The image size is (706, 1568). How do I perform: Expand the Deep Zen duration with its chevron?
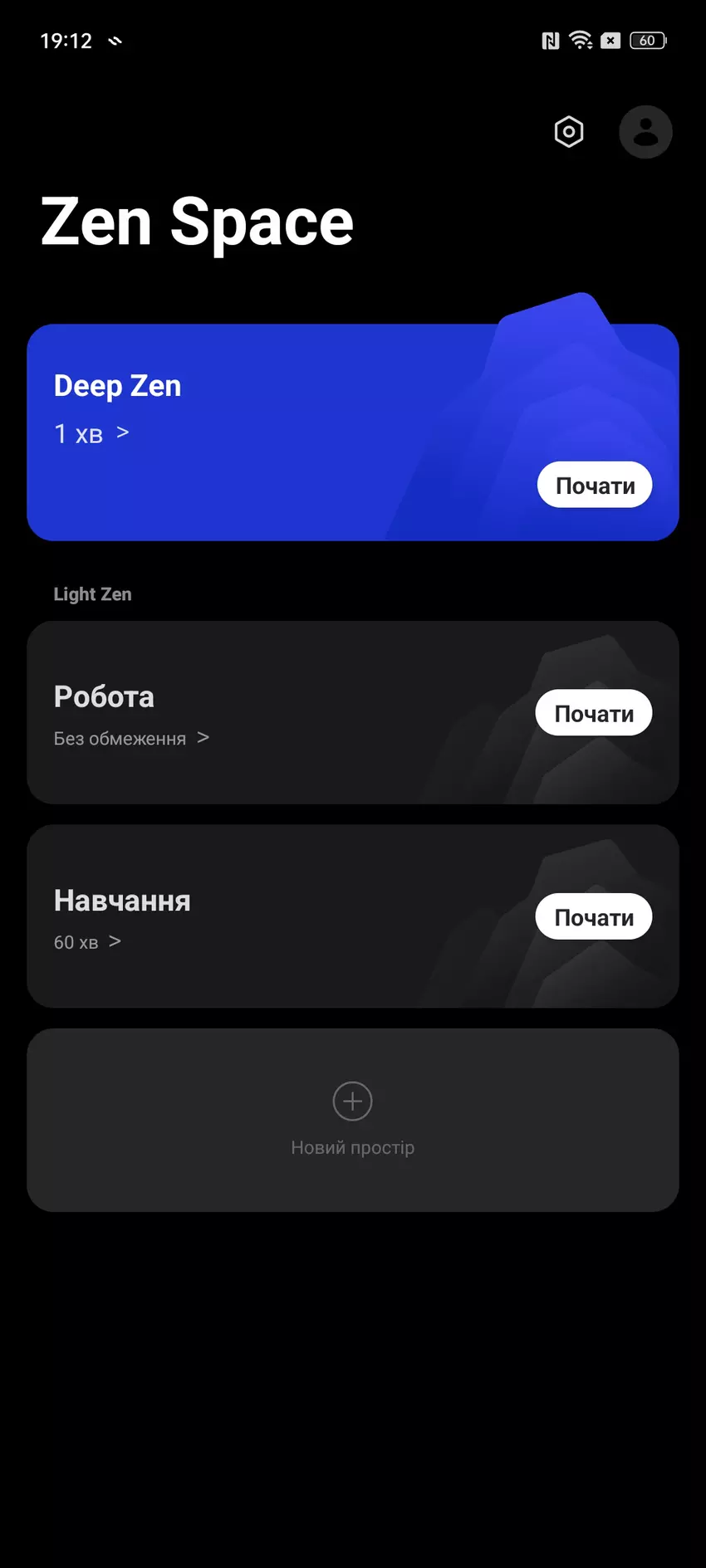tap(122, 432)
